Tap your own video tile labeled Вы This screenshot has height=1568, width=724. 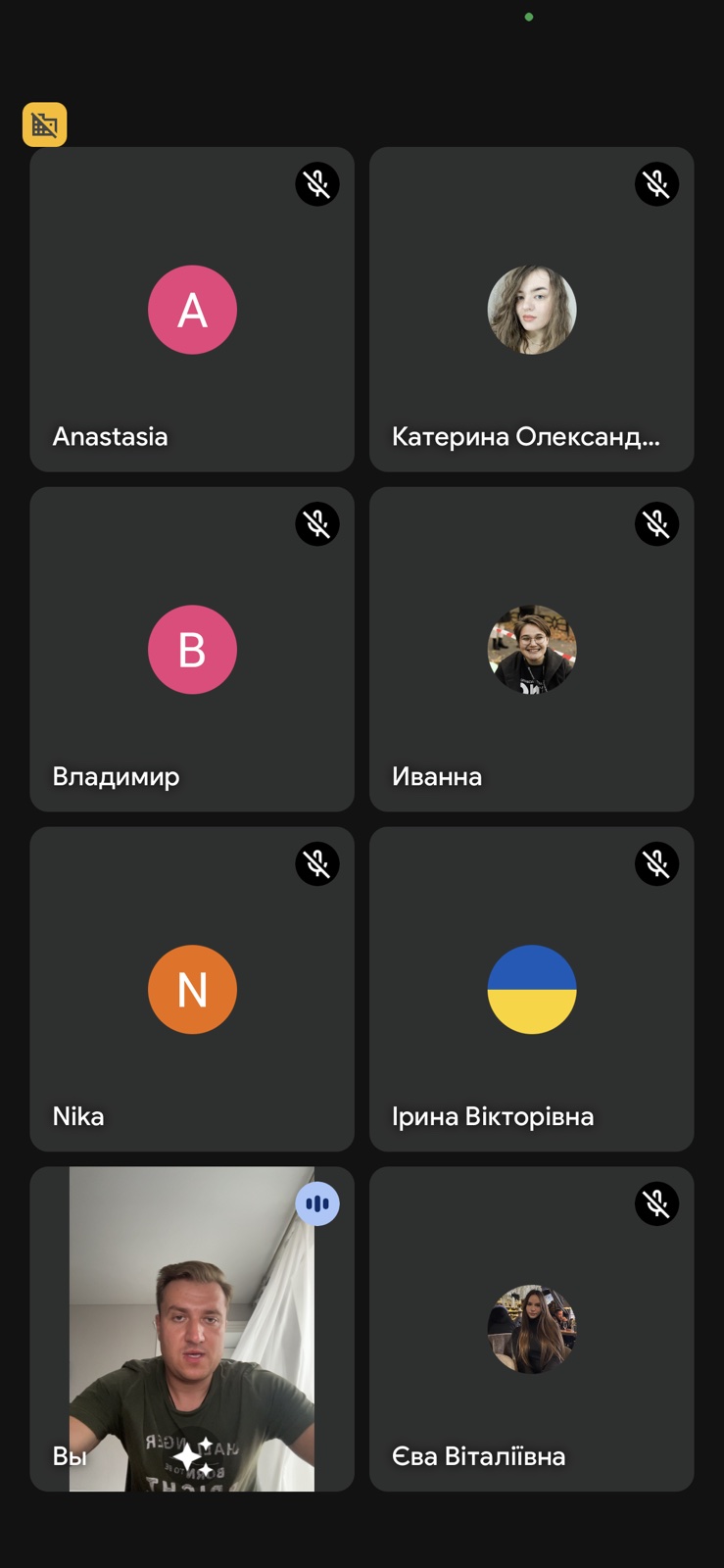[192, 1329]
